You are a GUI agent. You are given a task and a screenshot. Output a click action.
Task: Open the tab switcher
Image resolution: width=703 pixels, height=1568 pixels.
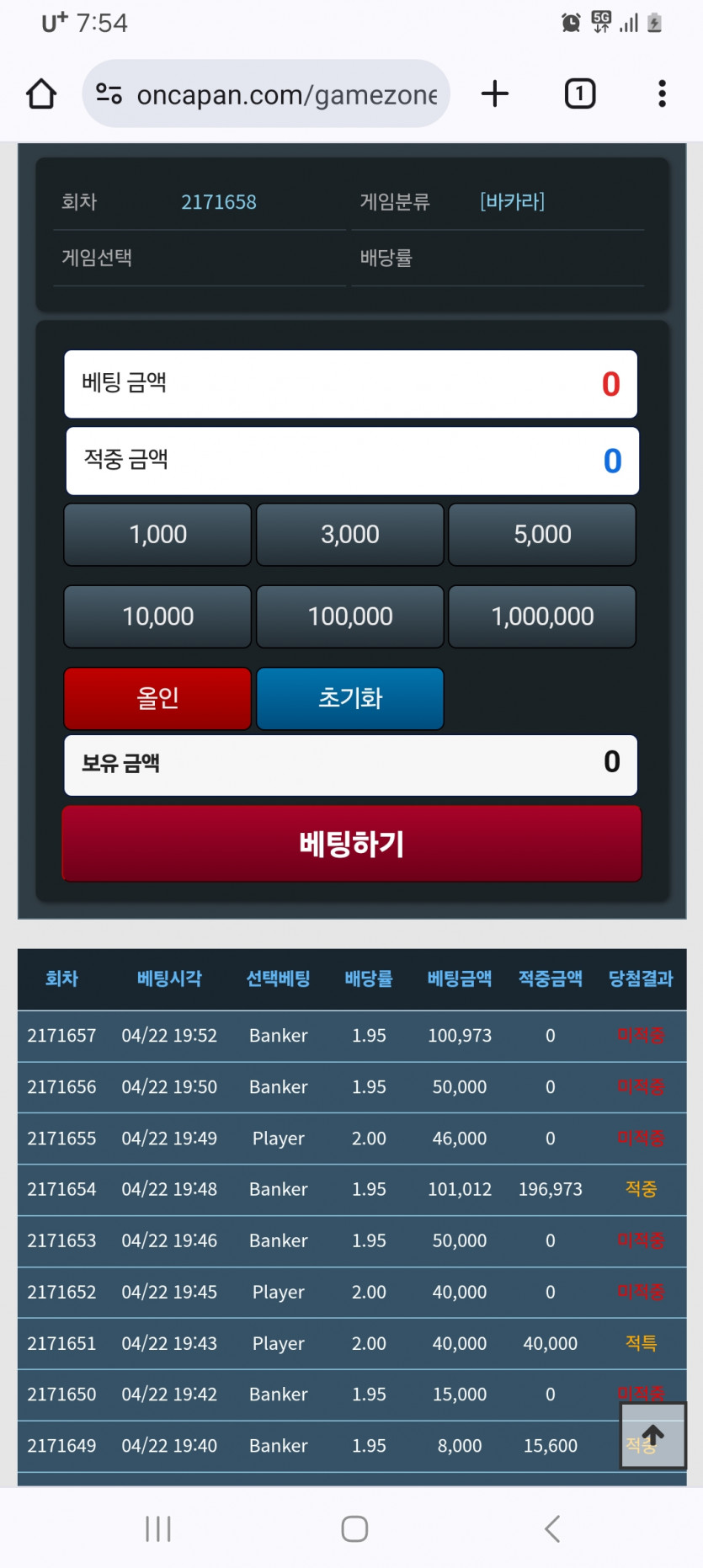(x=579, y=93)
